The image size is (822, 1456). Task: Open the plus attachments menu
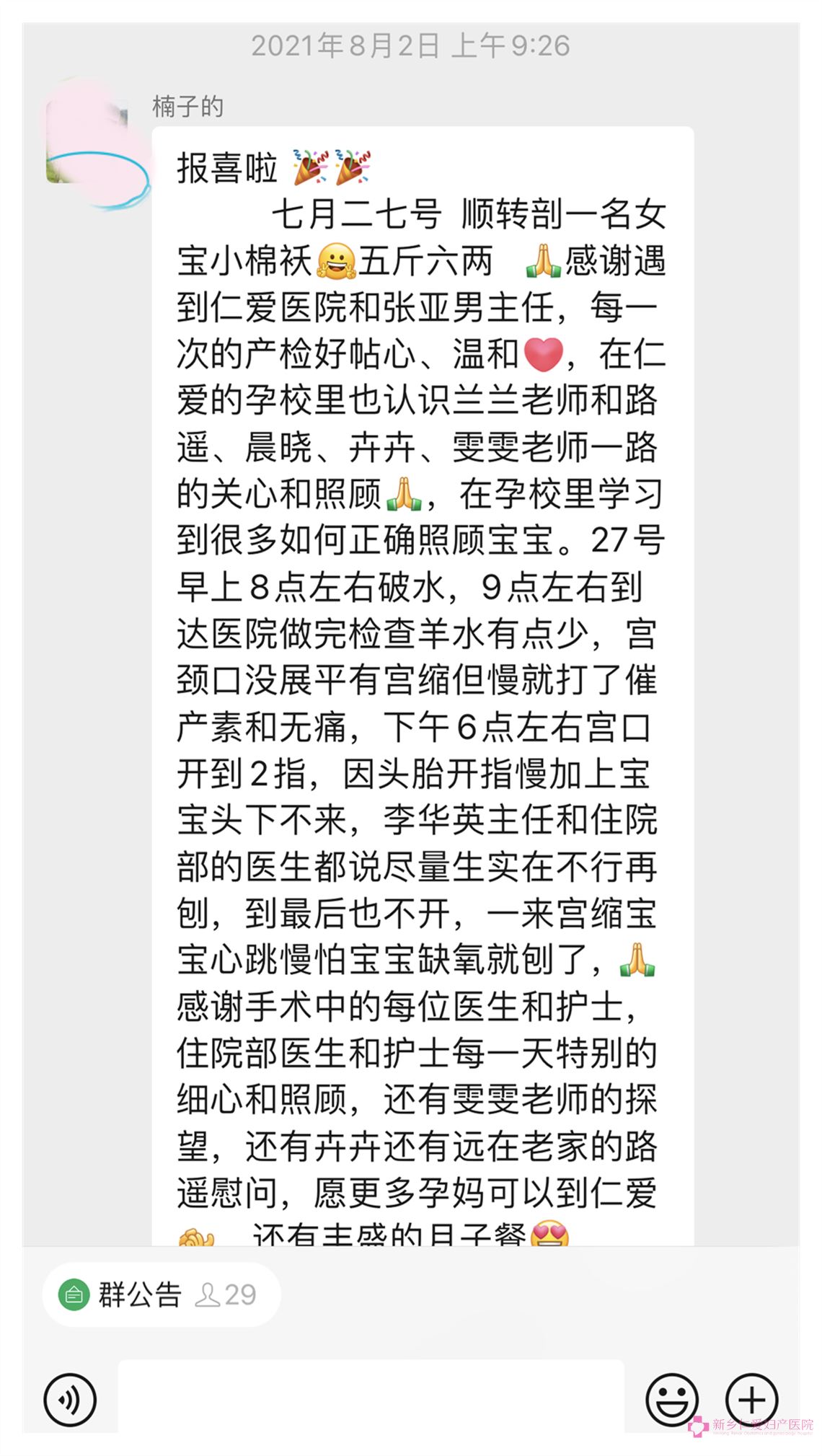751,1400
